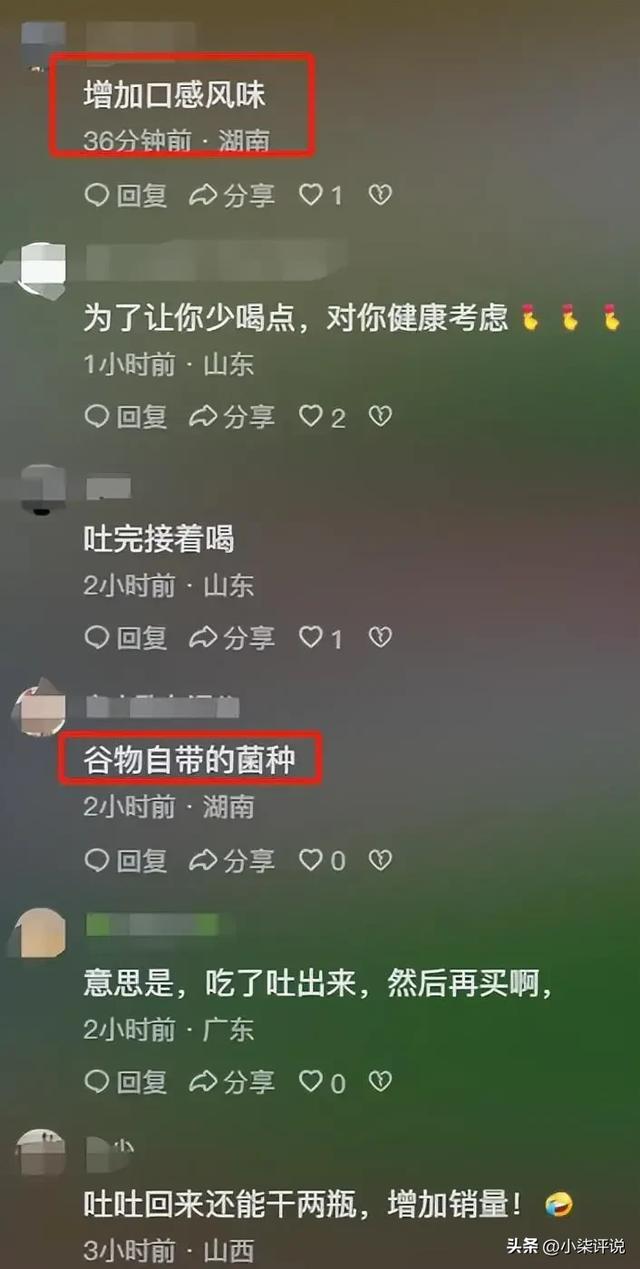Share the 谷物自带的菌种 comment
This screenshot has height=1269, width=640.
click(232, 859)
